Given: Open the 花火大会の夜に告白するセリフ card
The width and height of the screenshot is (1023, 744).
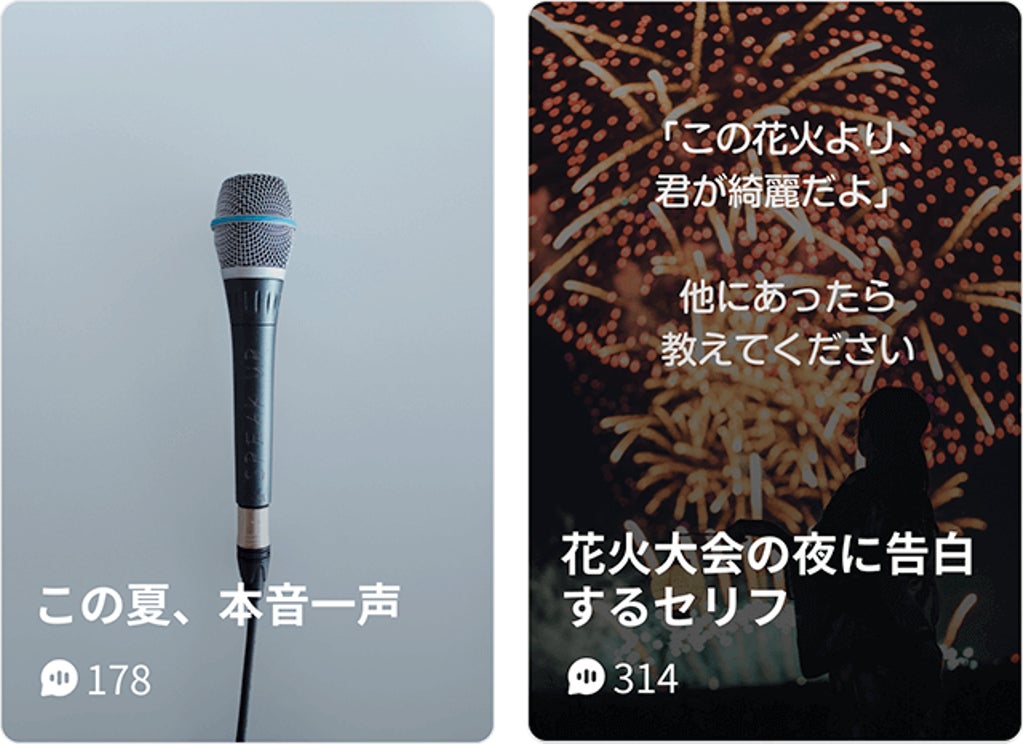Looking at the screenshot, I should pos(775,372).
